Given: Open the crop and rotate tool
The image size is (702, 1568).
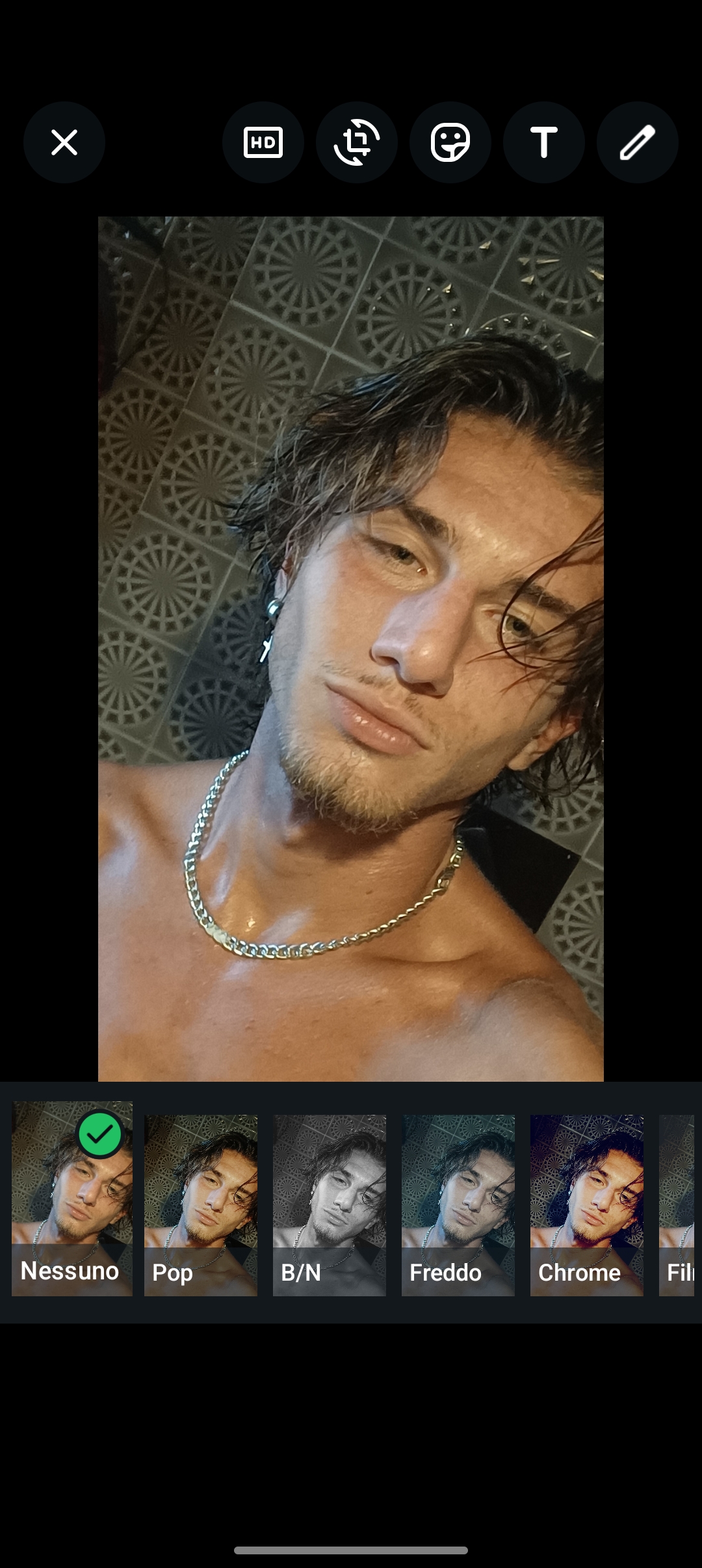Looking at the screenshot, I should point(357,142).
